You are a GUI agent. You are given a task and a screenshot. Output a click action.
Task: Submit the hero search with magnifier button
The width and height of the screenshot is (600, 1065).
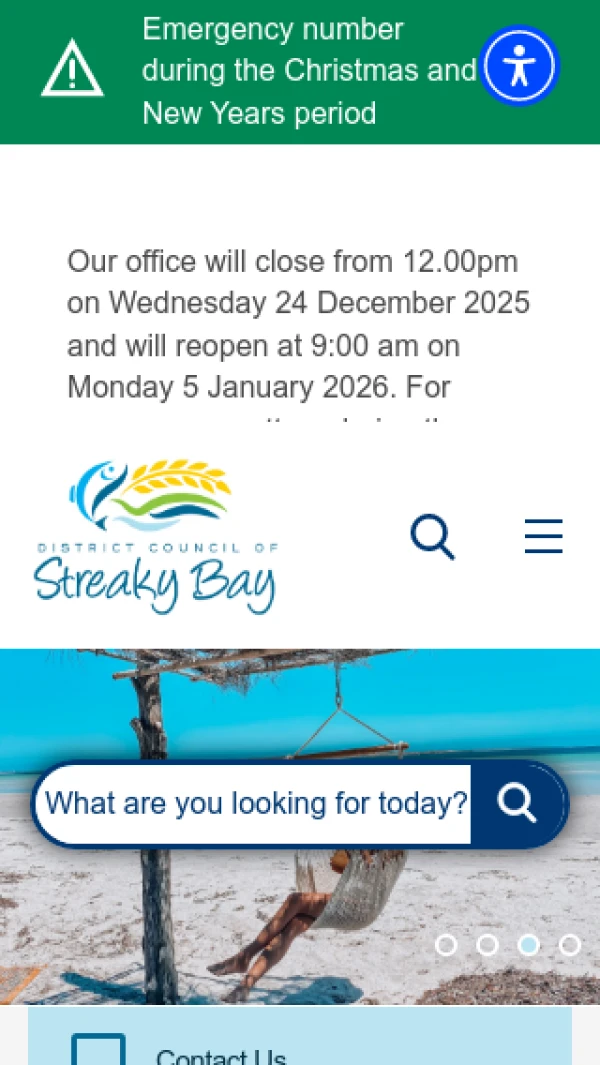[x=517, y=804]
